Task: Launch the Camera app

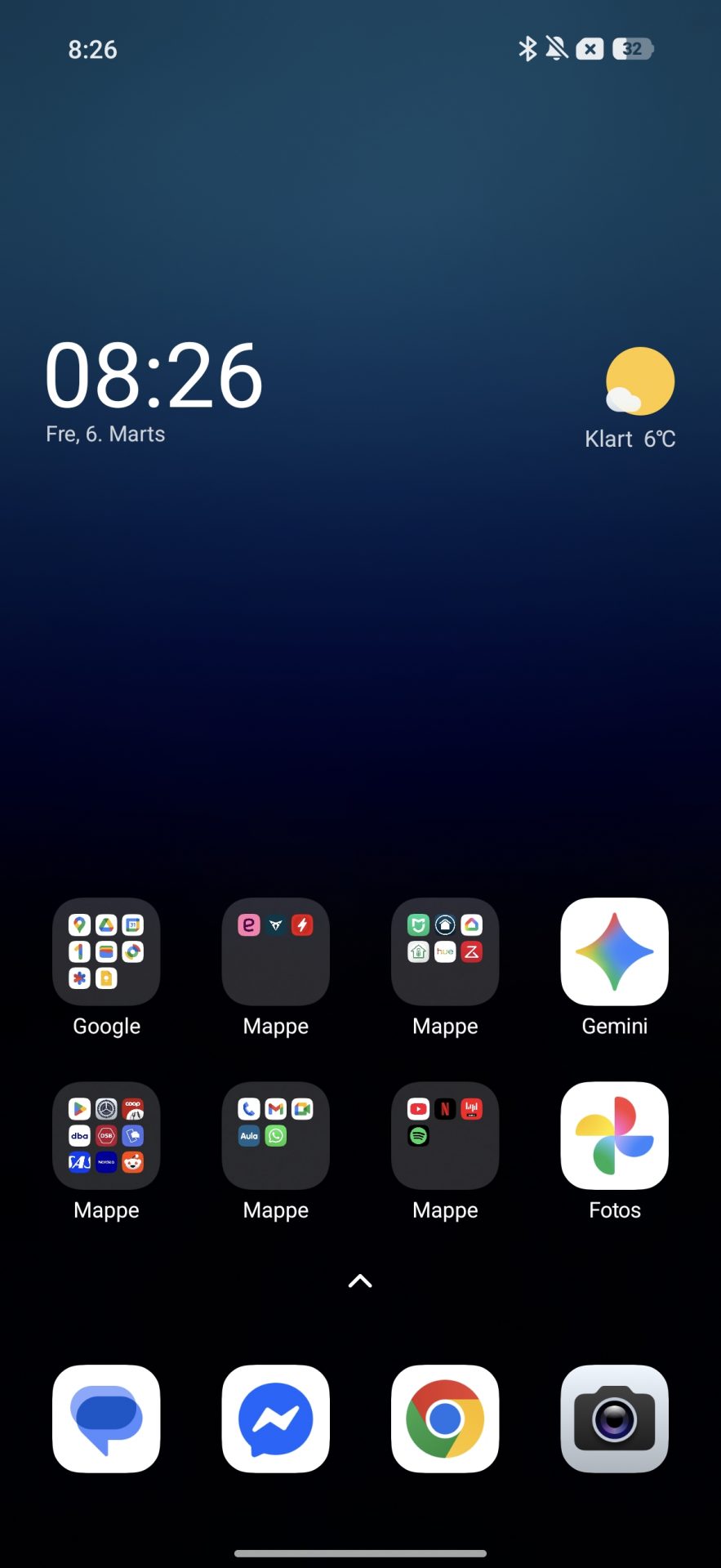Action: pyautogui.click(x=614, y=1419)
